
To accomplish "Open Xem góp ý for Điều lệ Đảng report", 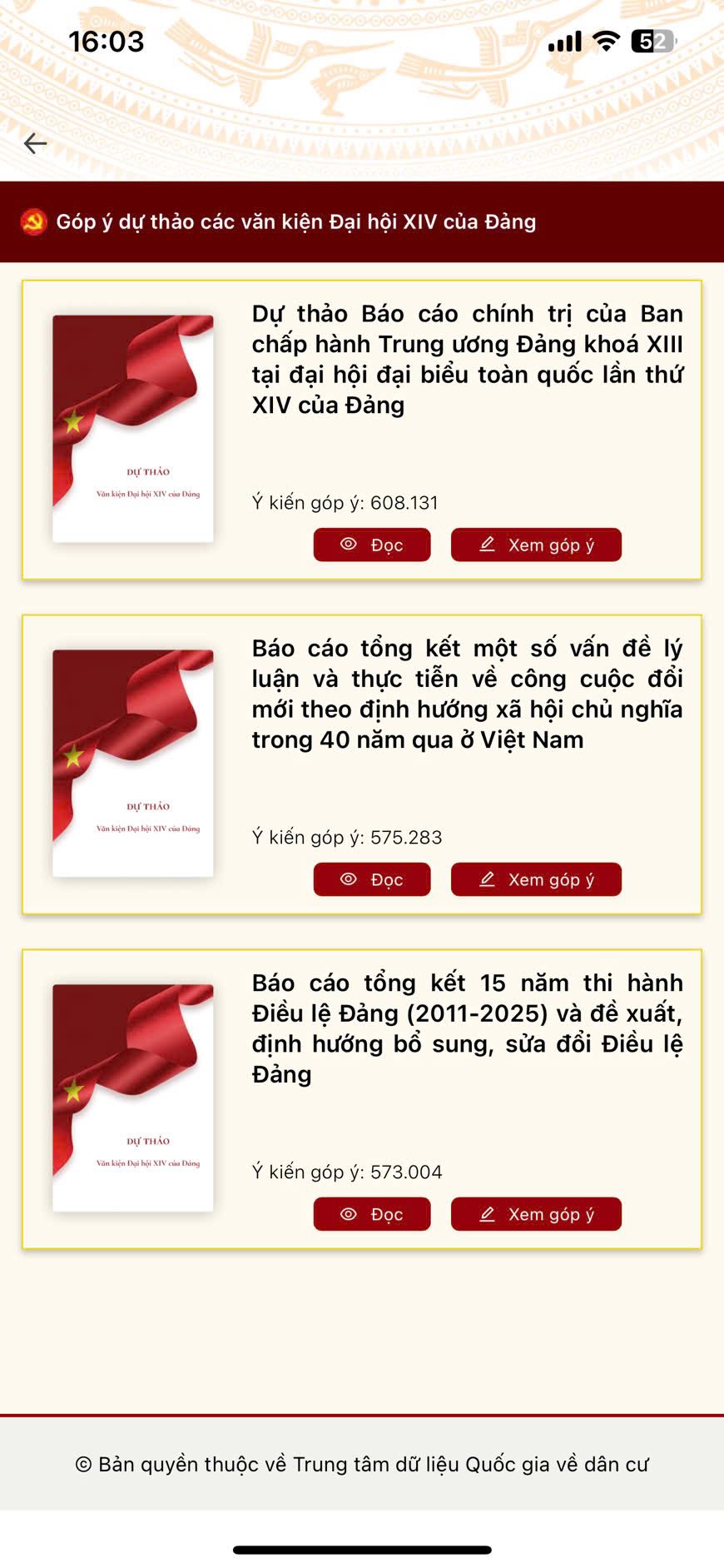I will [536, 1214].
